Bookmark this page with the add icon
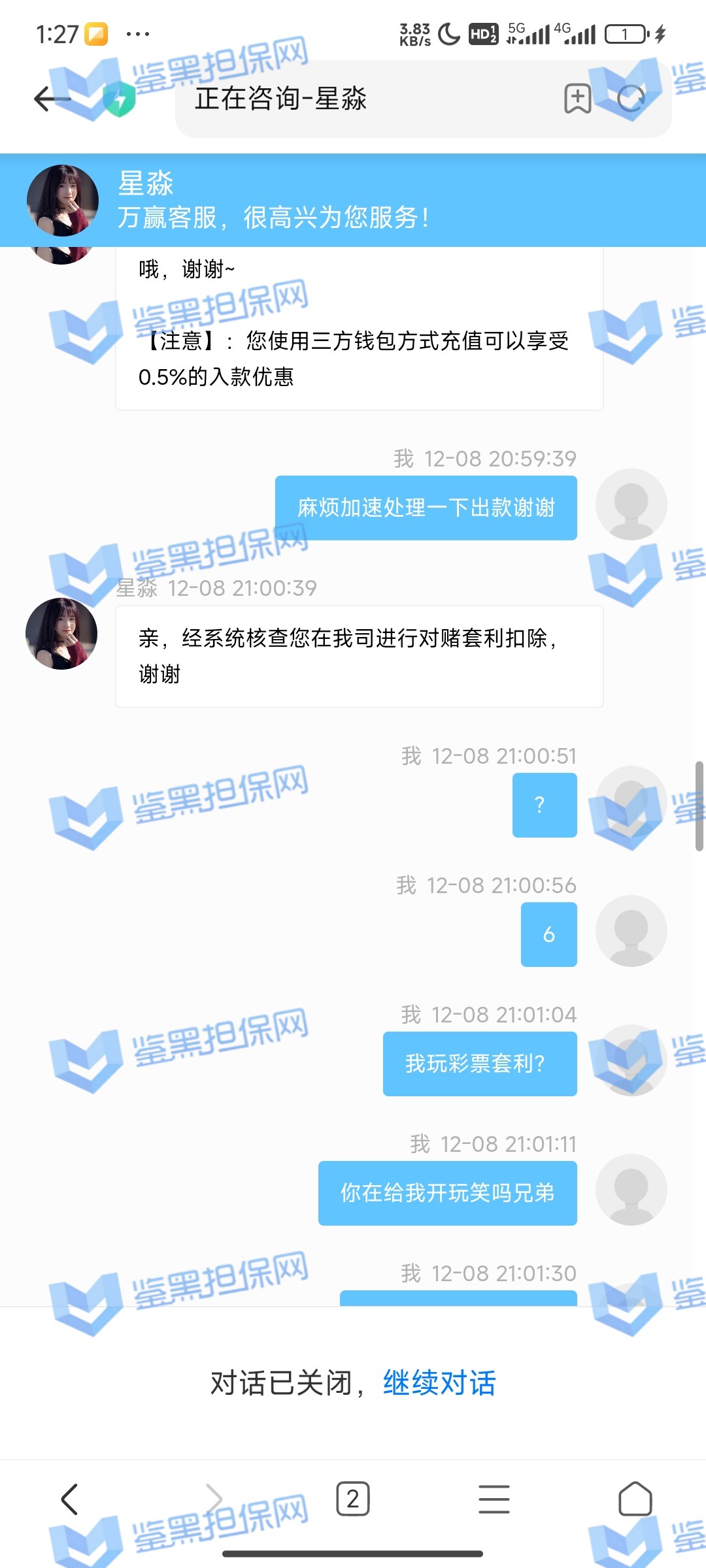706x1568 pixels. pyautogui.click(x=578, y=99)
